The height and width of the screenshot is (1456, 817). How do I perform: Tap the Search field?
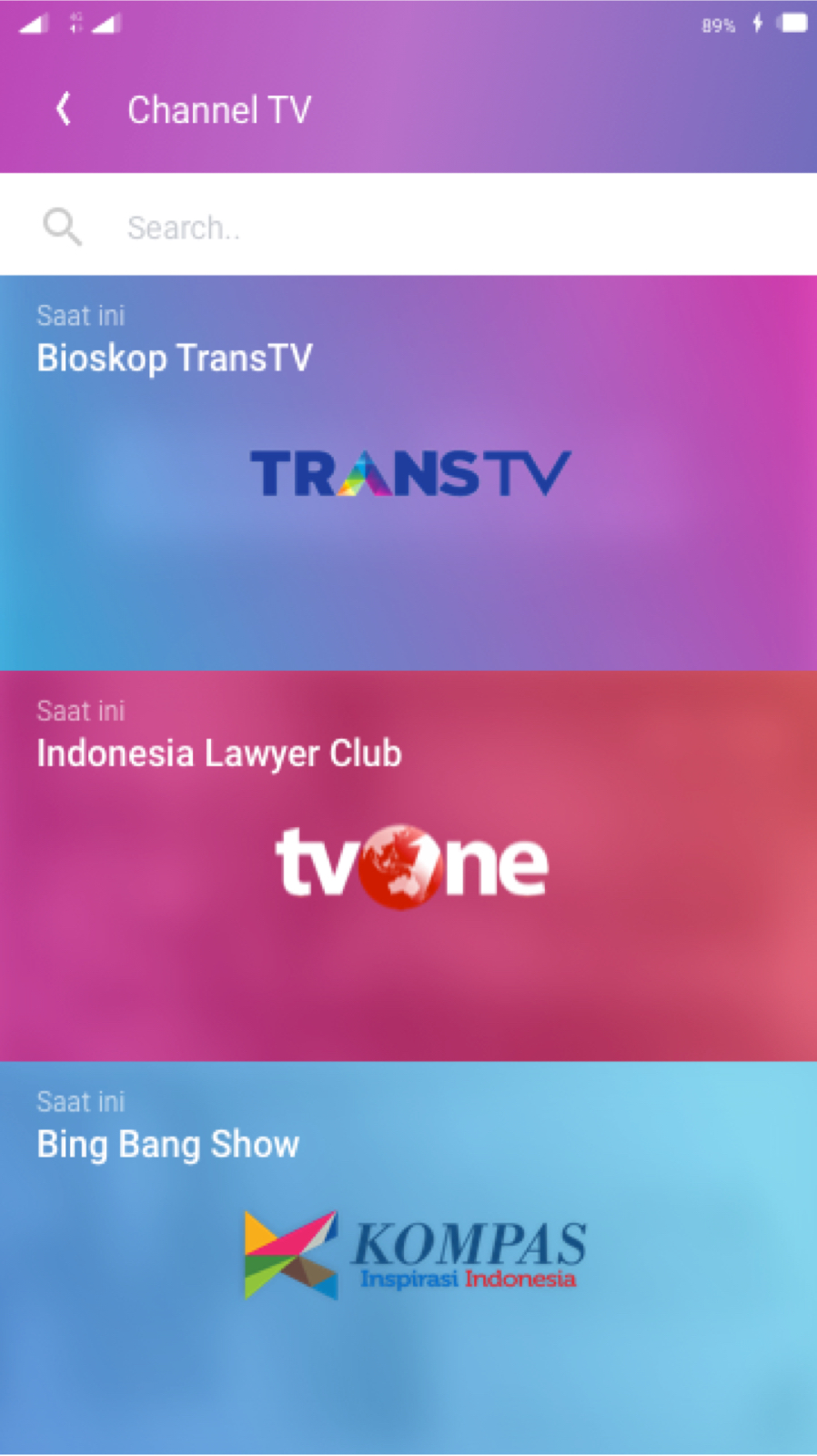(x=437, y=227)
